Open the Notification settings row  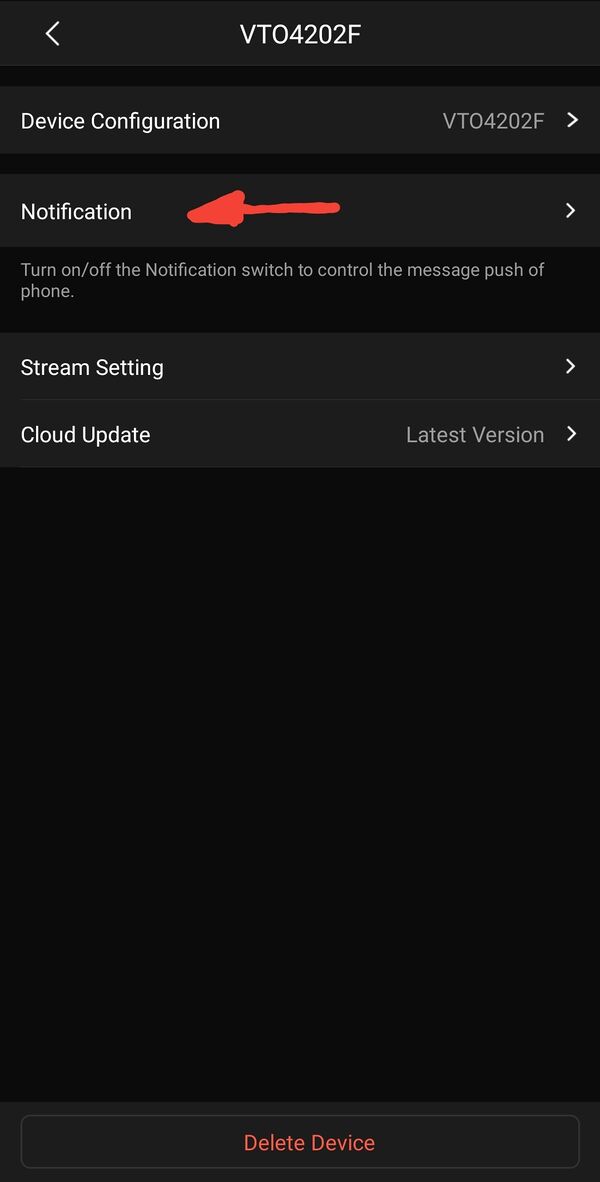(300, 211)
